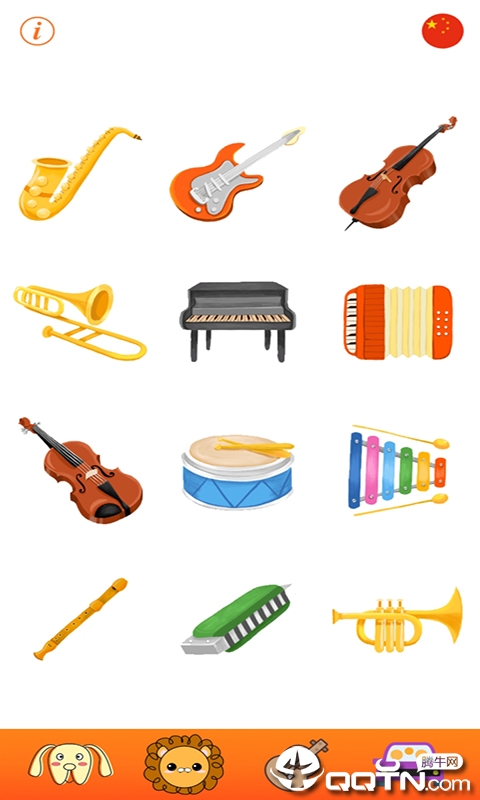This screenshot has width=480, height=800.
Task: Tap the violin picture
Action: click(x=80, y=470)
